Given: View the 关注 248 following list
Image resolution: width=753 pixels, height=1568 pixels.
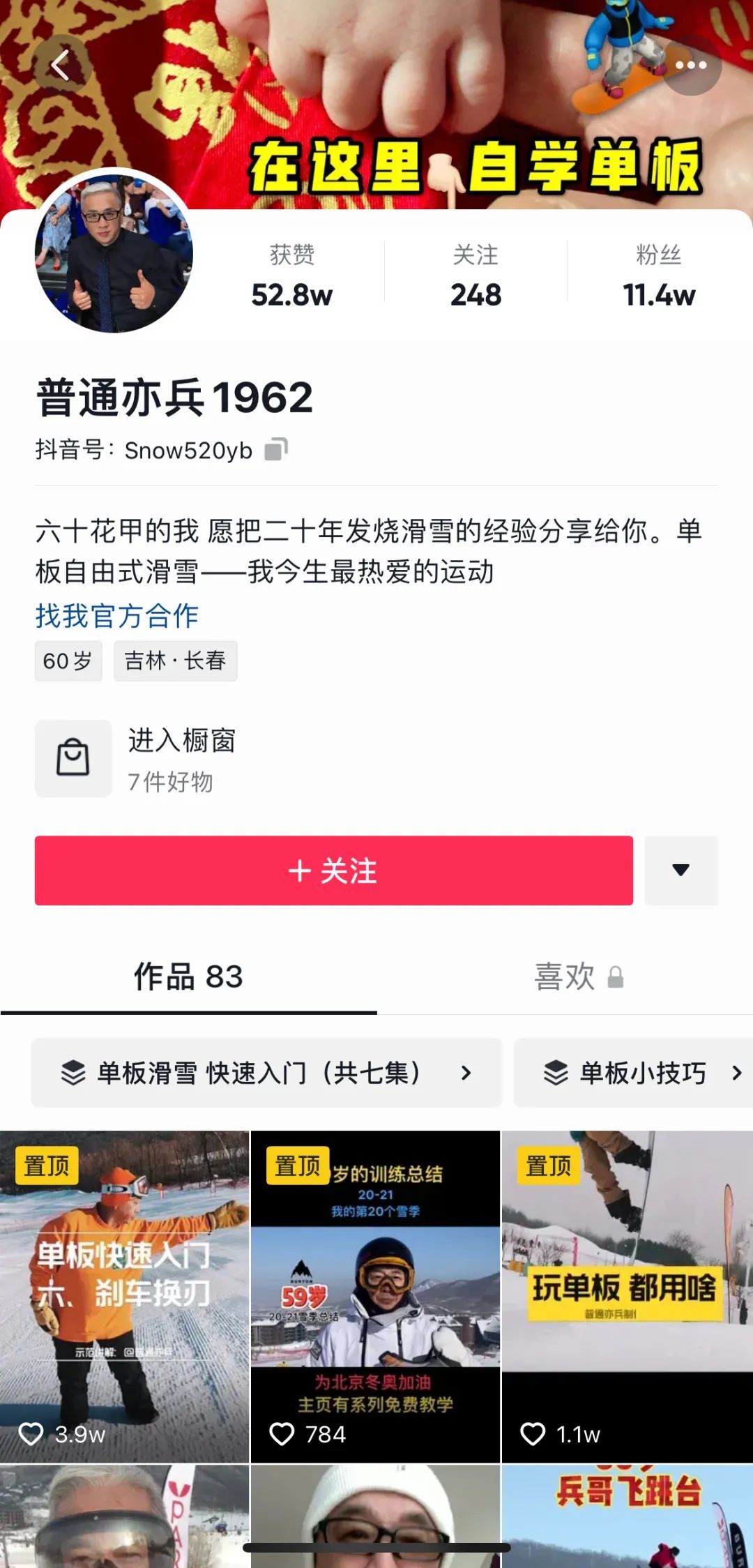Looking at the screenshot, I should point(476,276).
